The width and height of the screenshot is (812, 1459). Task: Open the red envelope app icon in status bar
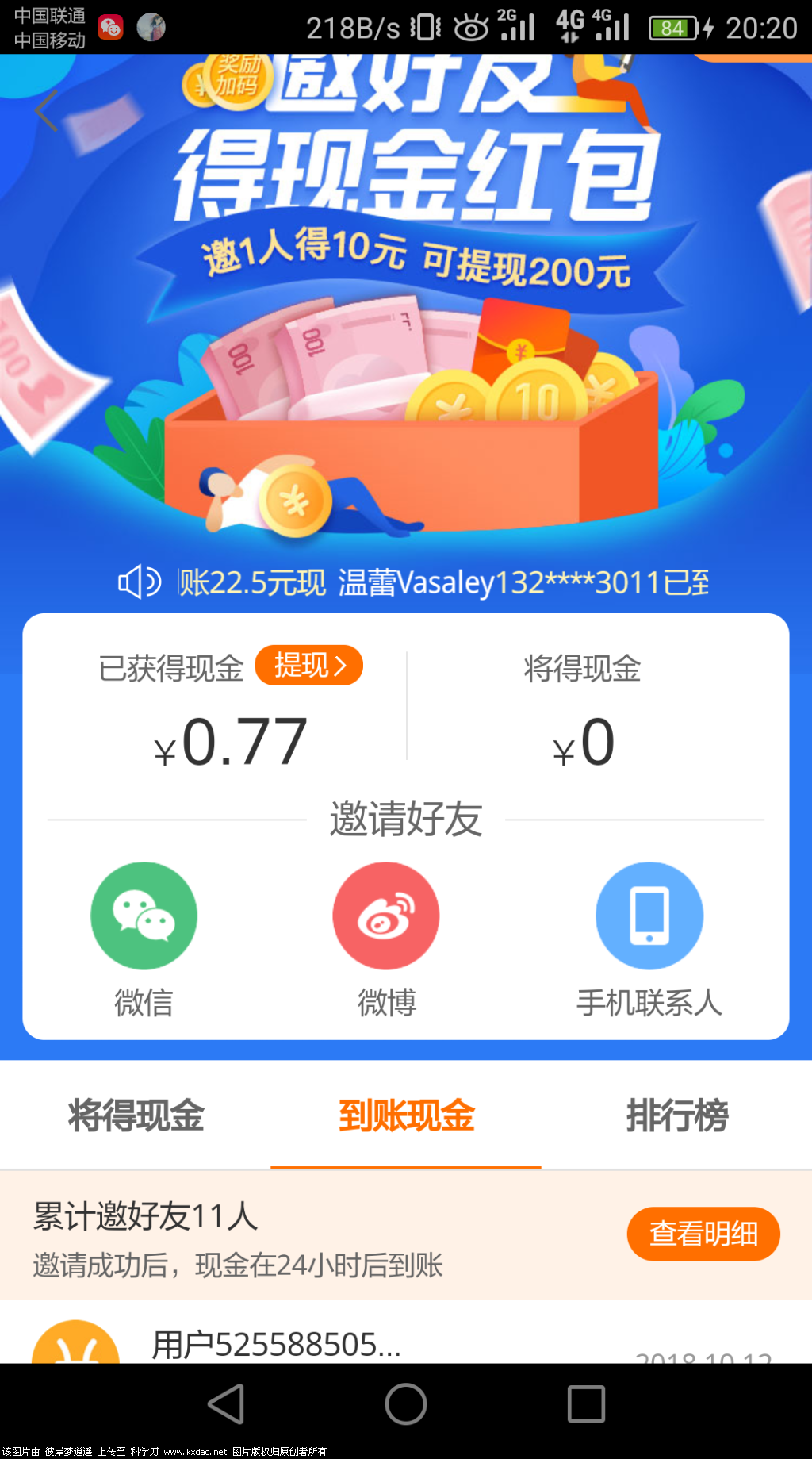pos(111,25)
